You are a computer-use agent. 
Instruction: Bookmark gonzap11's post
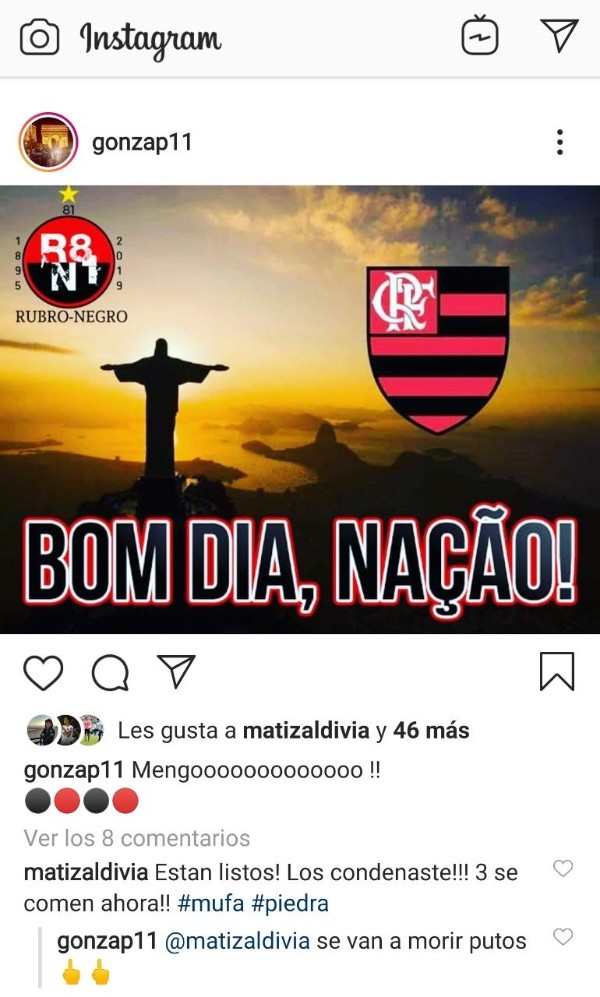(x=557, y=671)
